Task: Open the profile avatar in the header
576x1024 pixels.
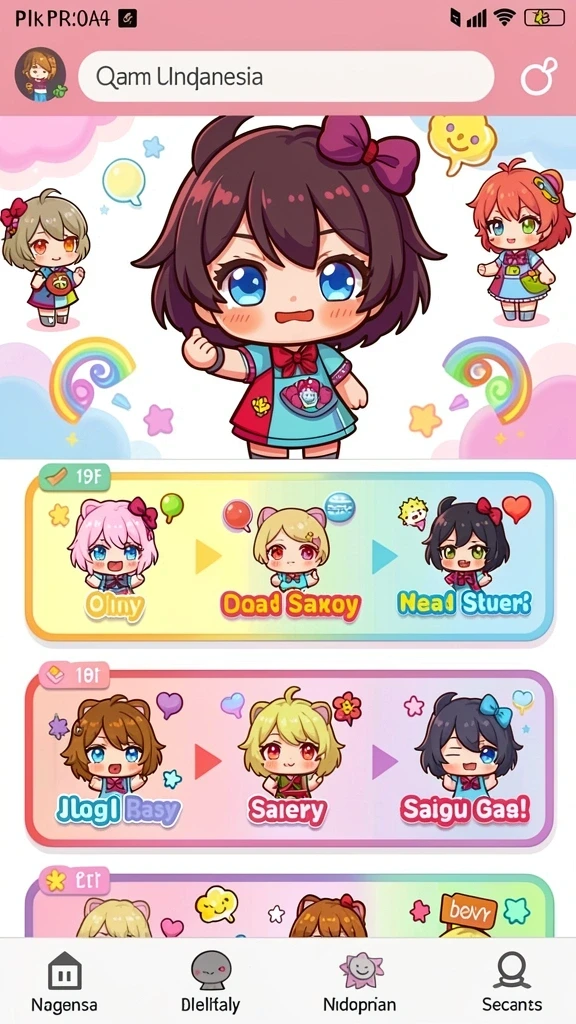Action: coord(40,74)
